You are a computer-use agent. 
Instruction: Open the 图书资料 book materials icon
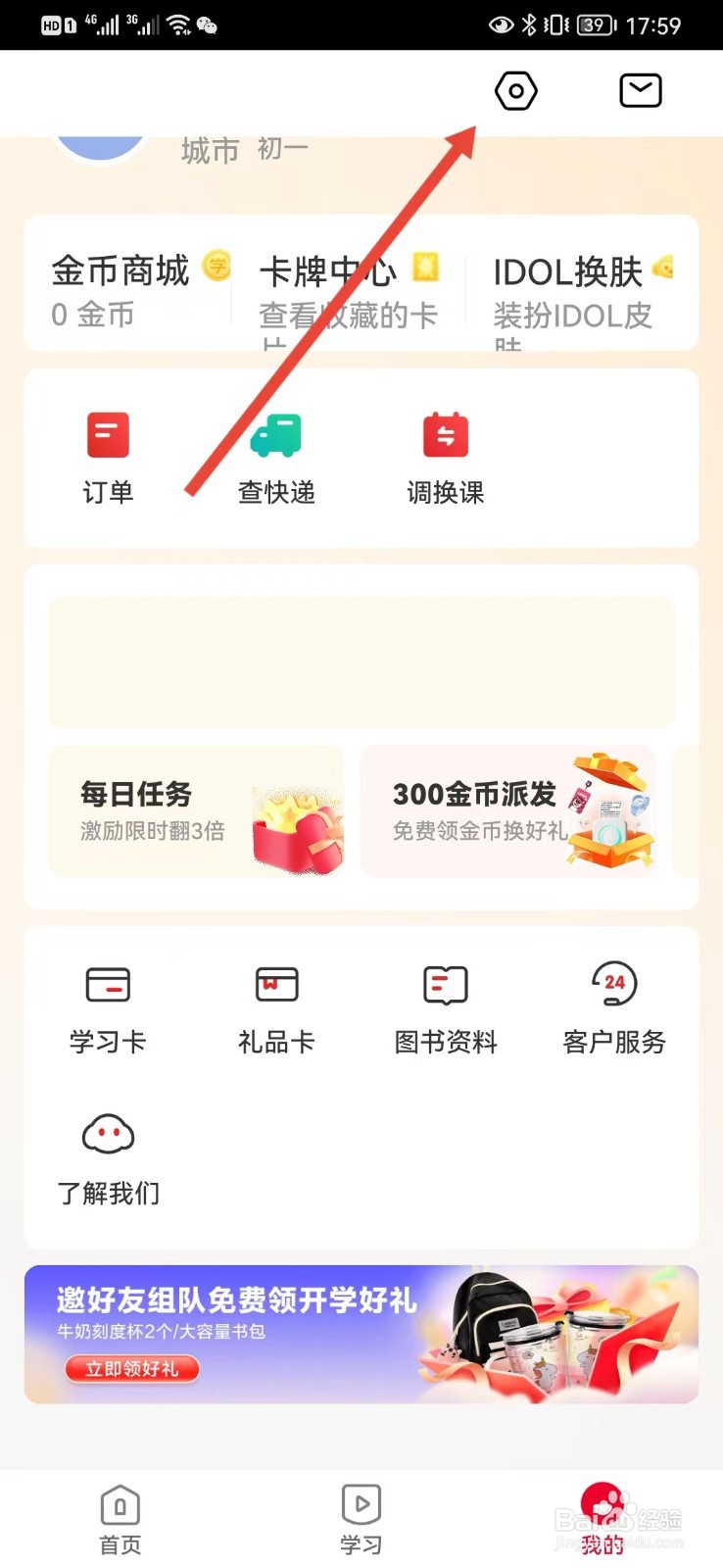tap(445, 984)
